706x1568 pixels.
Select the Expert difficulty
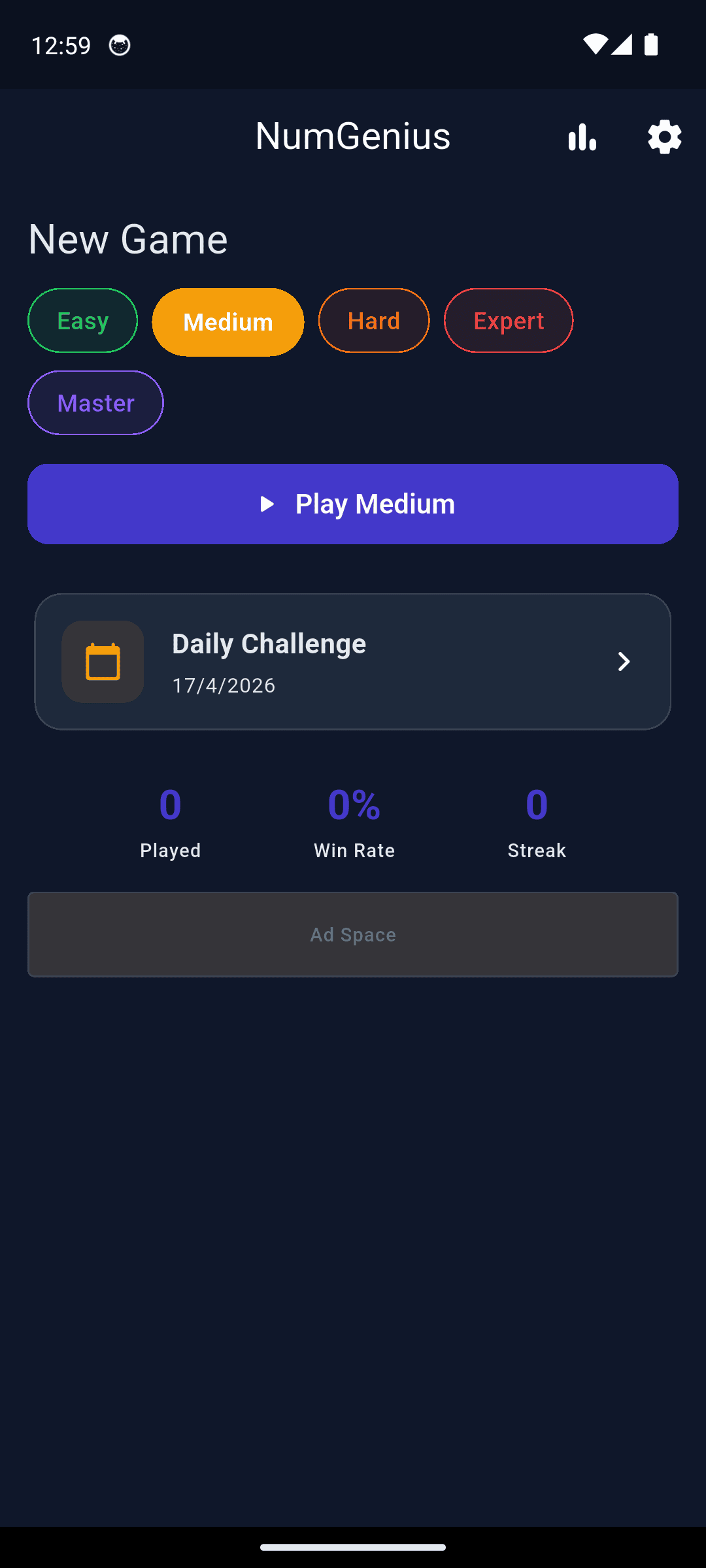pyautogui.click(x=509, y=320)
